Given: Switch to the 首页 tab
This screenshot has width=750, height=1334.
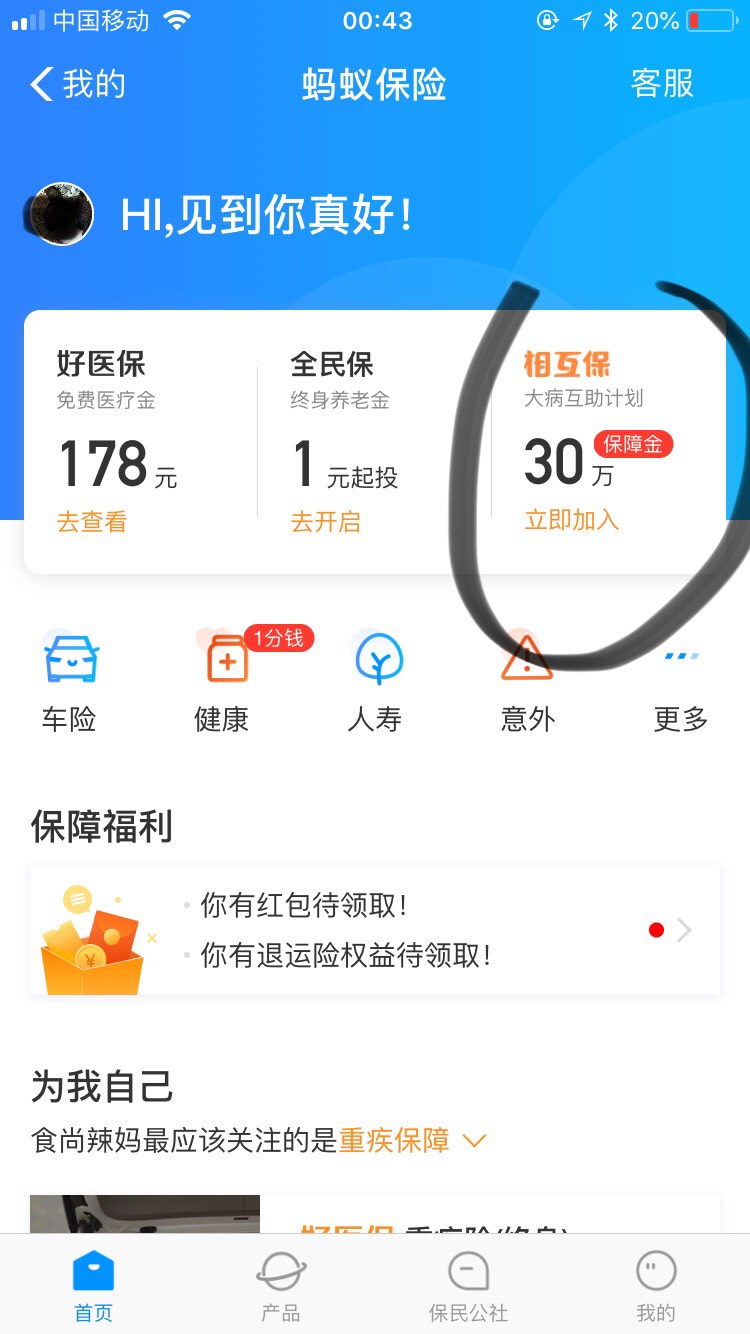Looking at the screenshot, I should click(x=94, y=1285).
